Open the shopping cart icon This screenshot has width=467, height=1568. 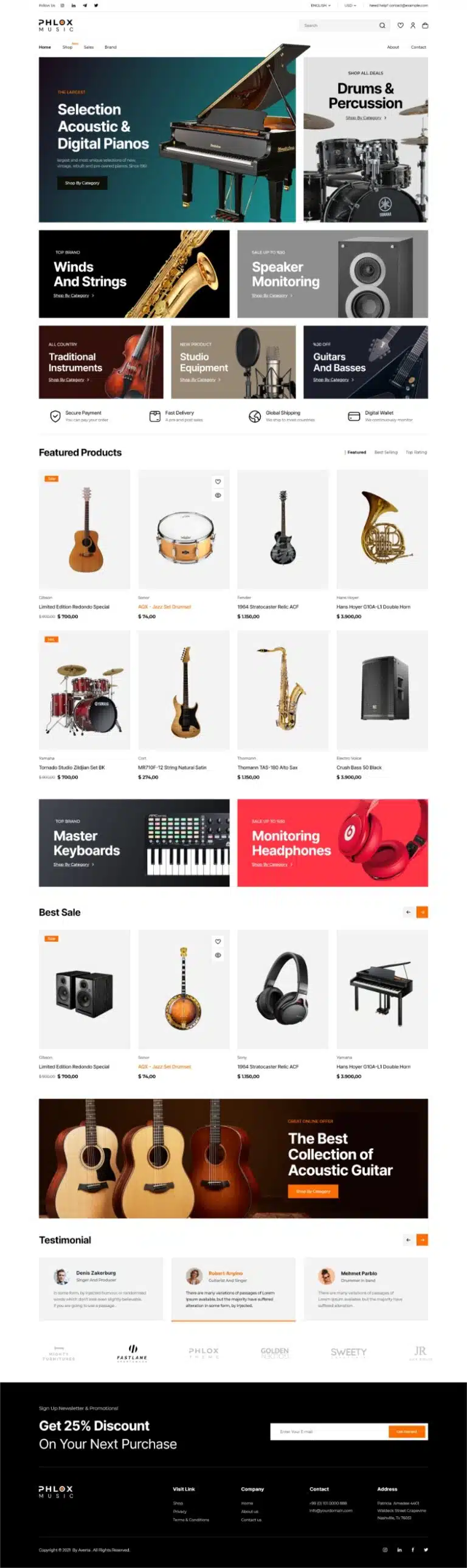pyautogui.click(x=425, y=26)
